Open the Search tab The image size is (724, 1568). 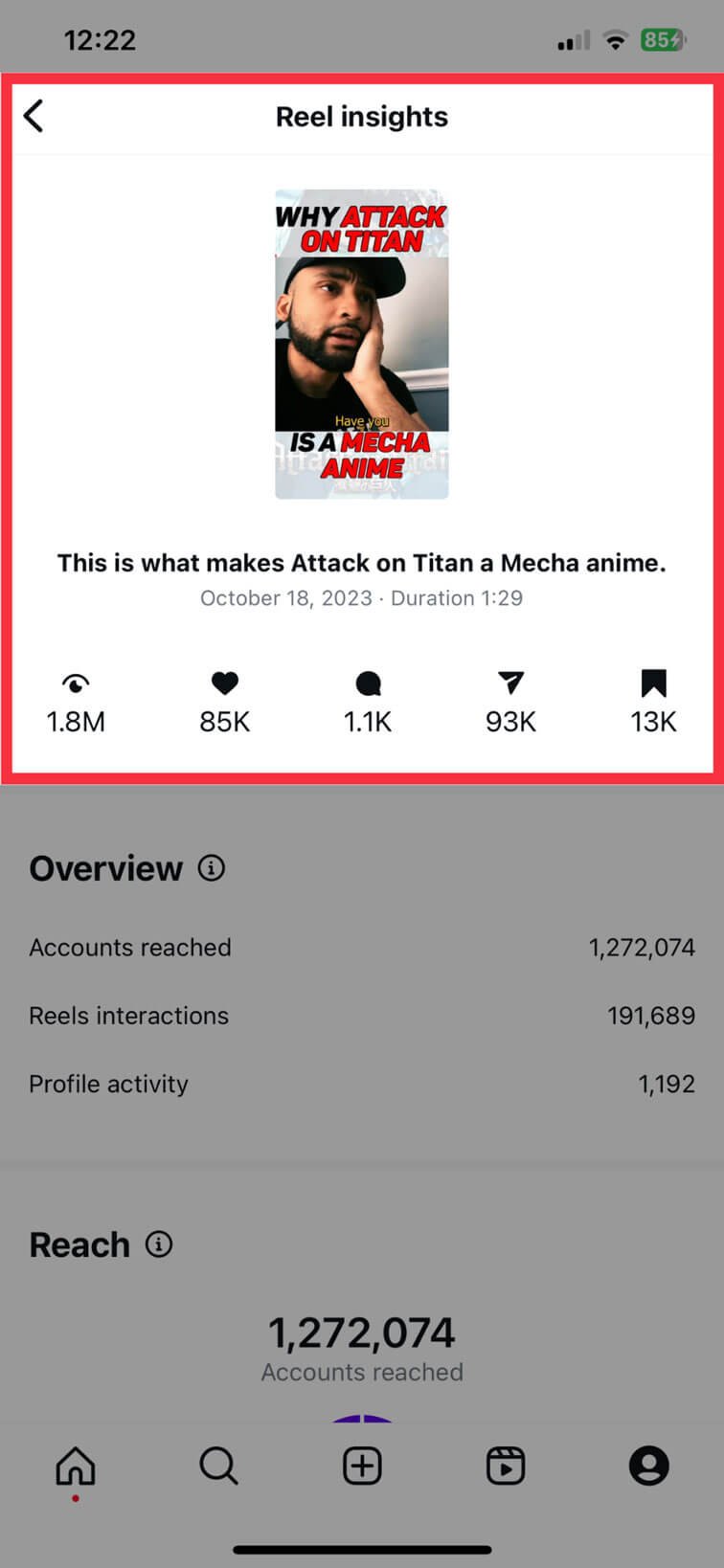click(218, 1466)
